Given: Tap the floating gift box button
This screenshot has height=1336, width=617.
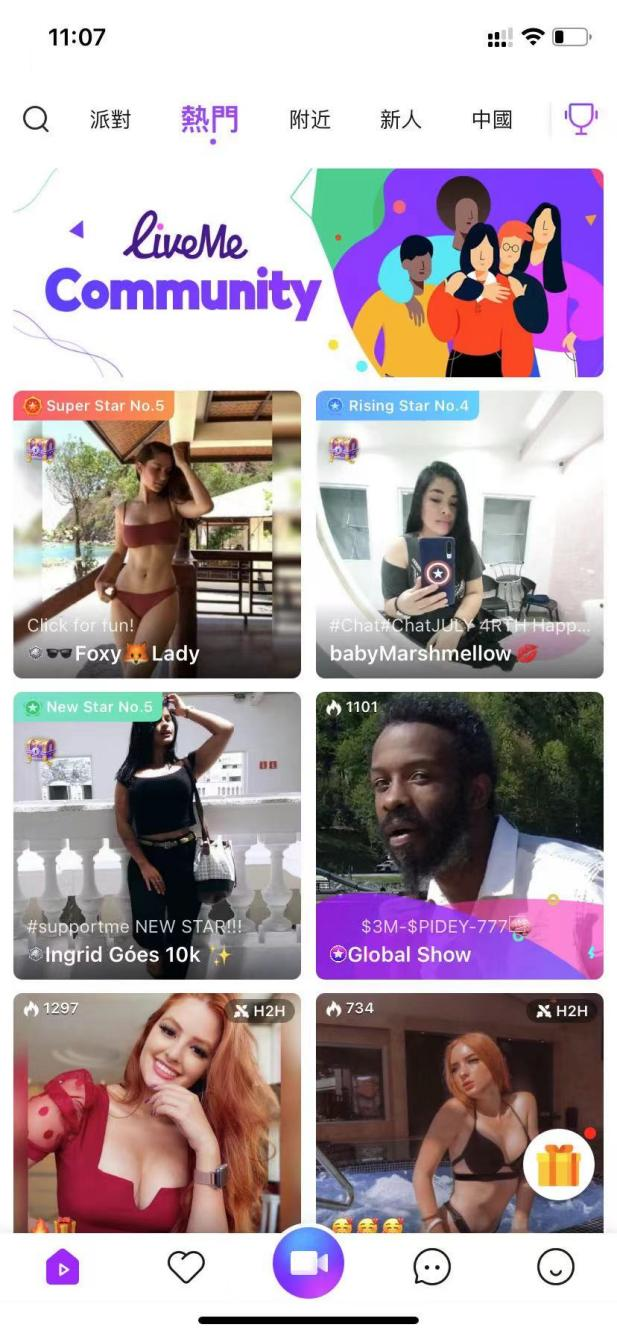Looking at the screenshot, I should pos(559,1165).
